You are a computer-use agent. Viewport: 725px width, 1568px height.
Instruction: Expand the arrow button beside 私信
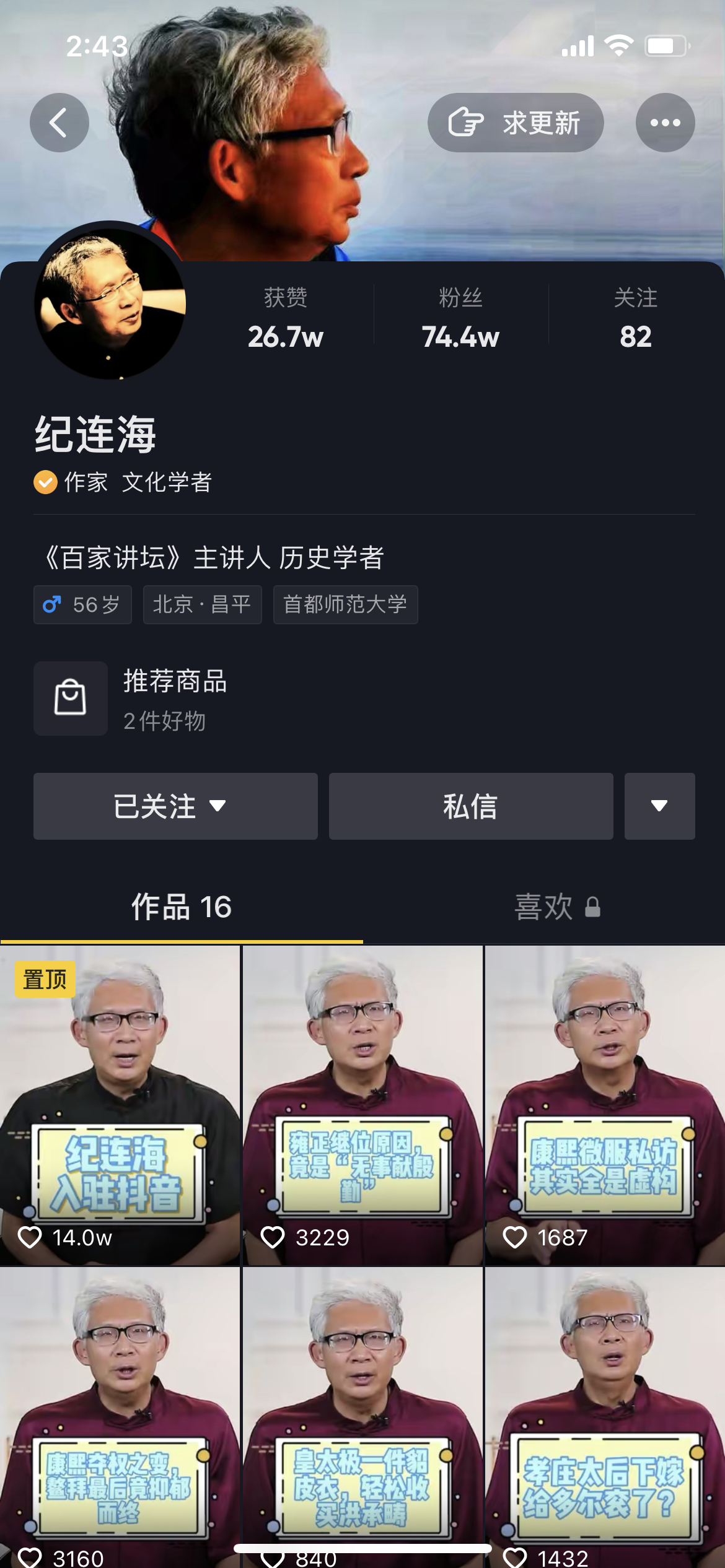[x=659, y=806]
